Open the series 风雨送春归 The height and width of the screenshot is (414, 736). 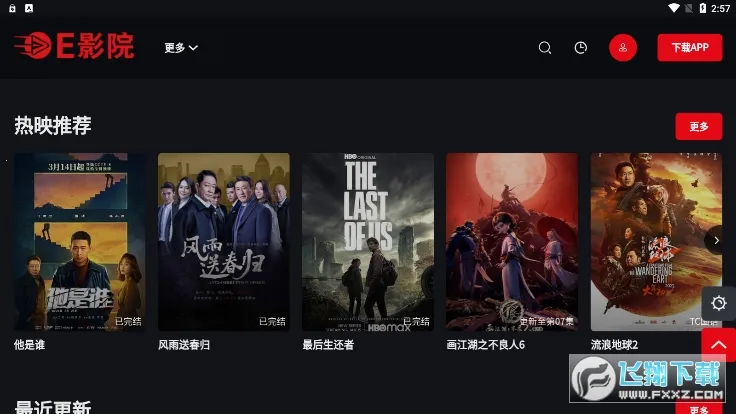224,242
